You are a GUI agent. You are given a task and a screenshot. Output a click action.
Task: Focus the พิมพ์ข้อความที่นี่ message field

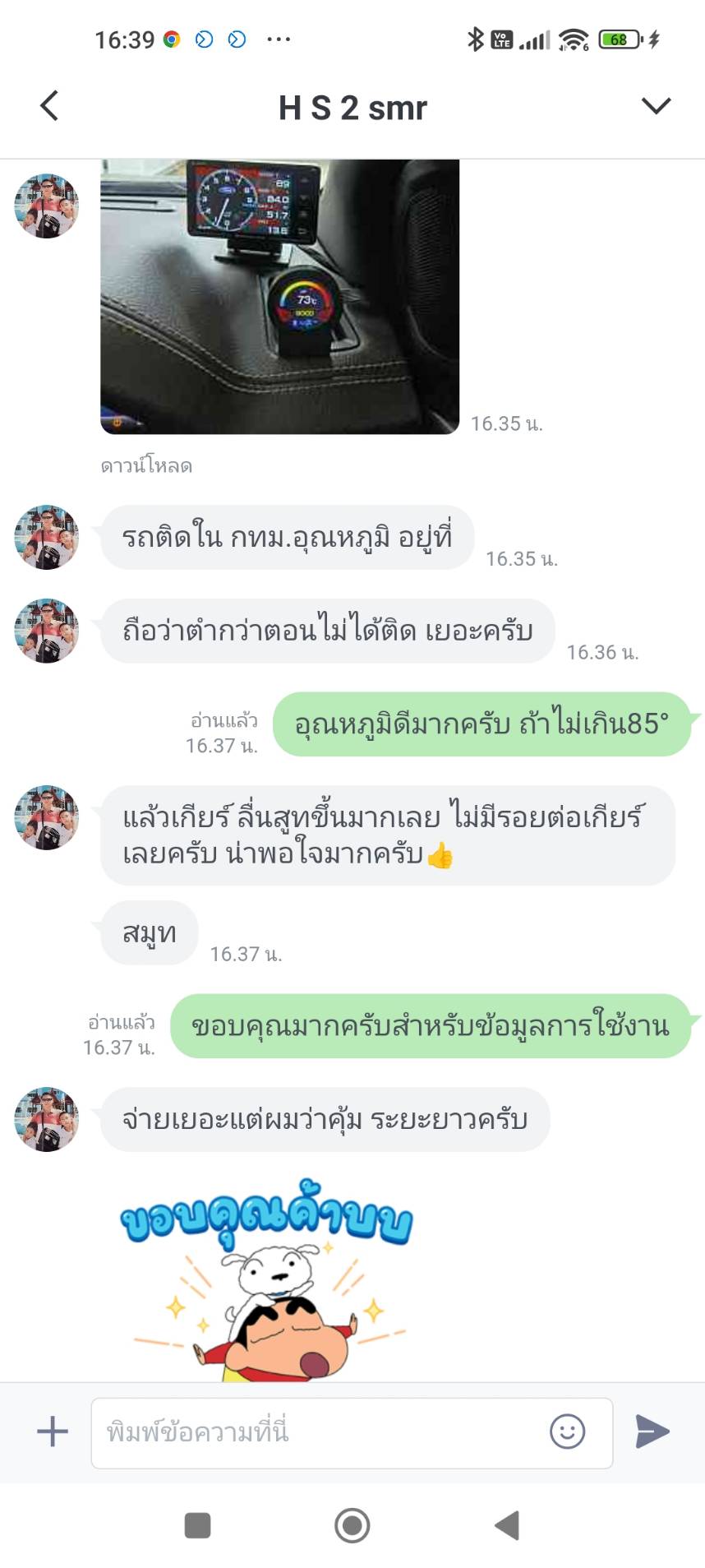point(319,1432)
